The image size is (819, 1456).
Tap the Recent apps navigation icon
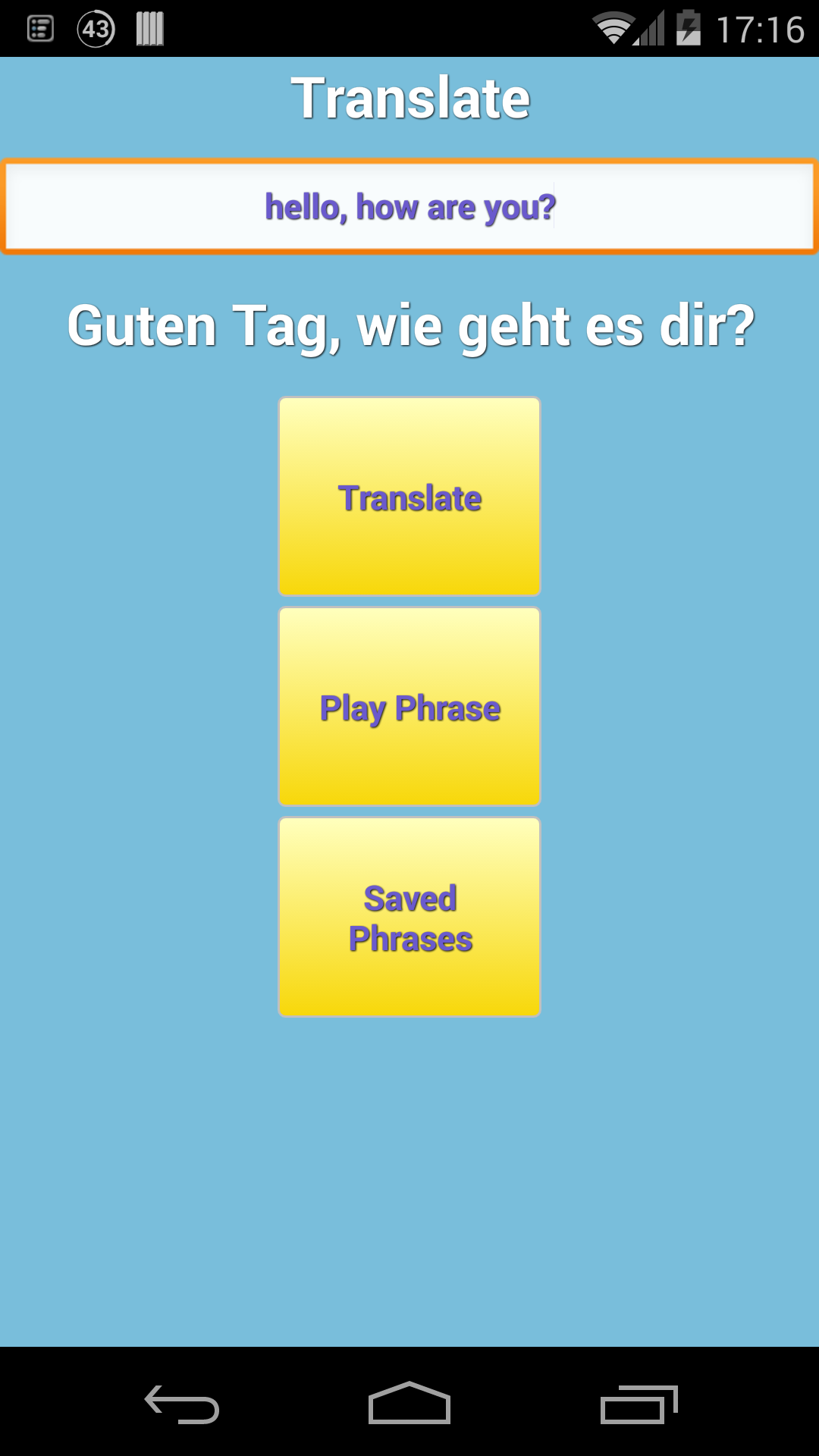[641, 1403]
